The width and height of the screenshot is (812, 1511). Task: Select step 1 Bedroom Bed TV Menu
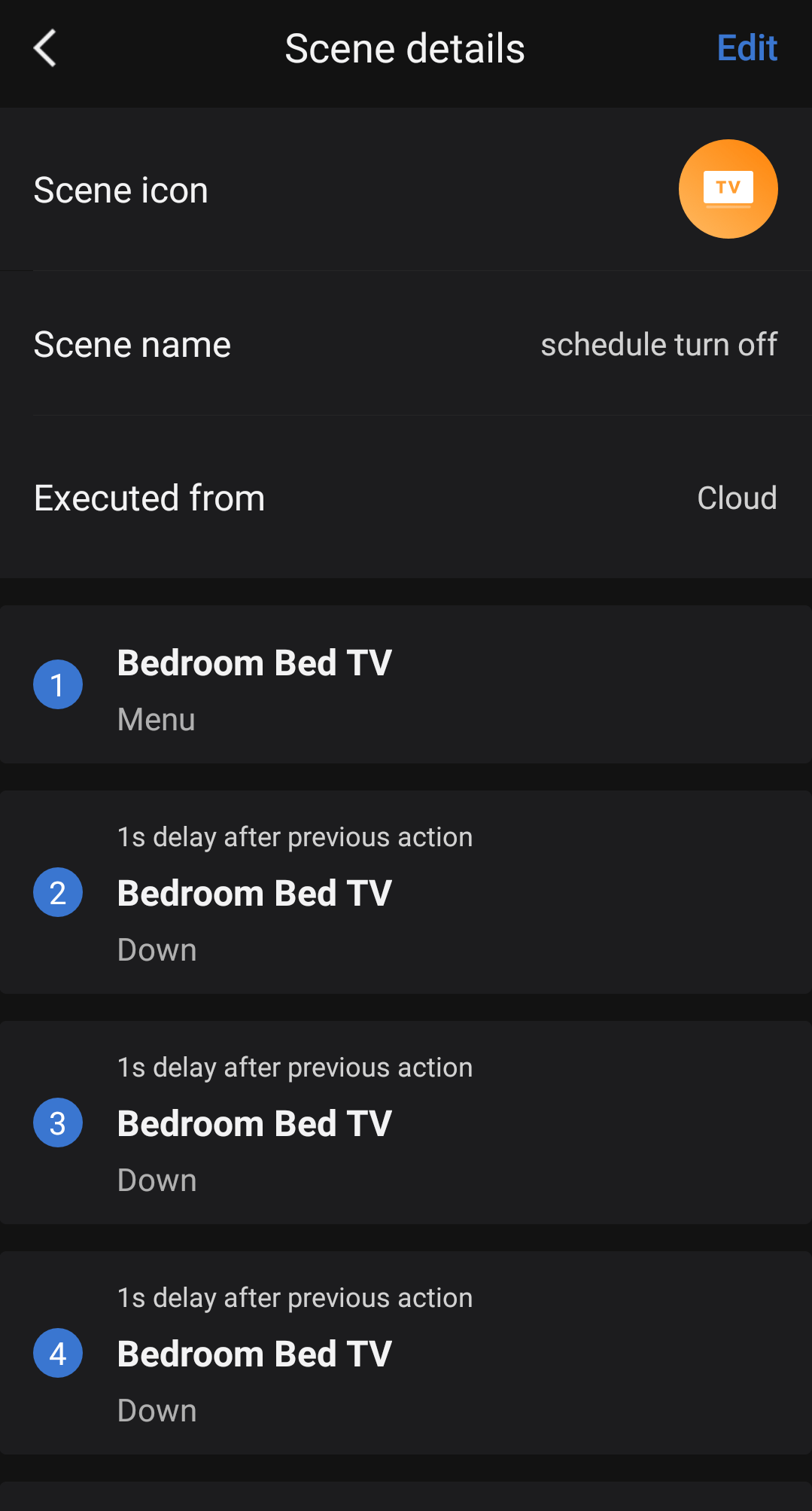coord(406,685)
